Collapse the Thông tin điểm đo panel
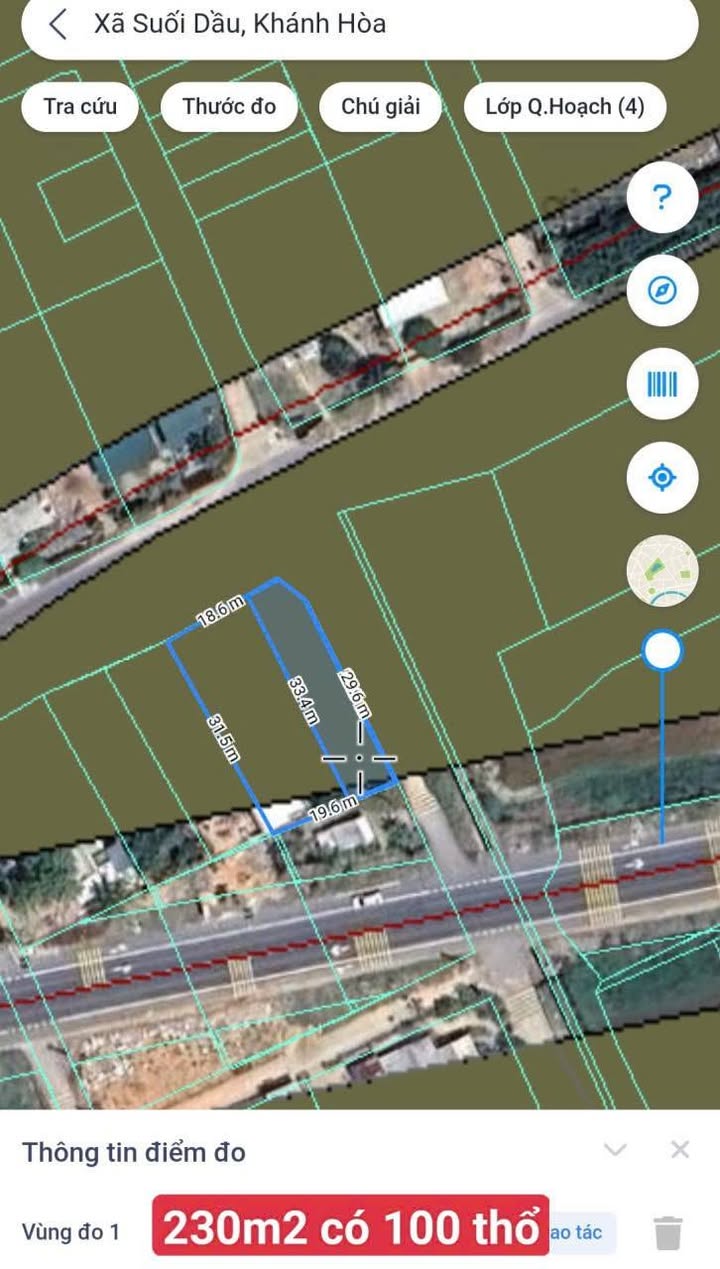 click(x=615, y=1150)
